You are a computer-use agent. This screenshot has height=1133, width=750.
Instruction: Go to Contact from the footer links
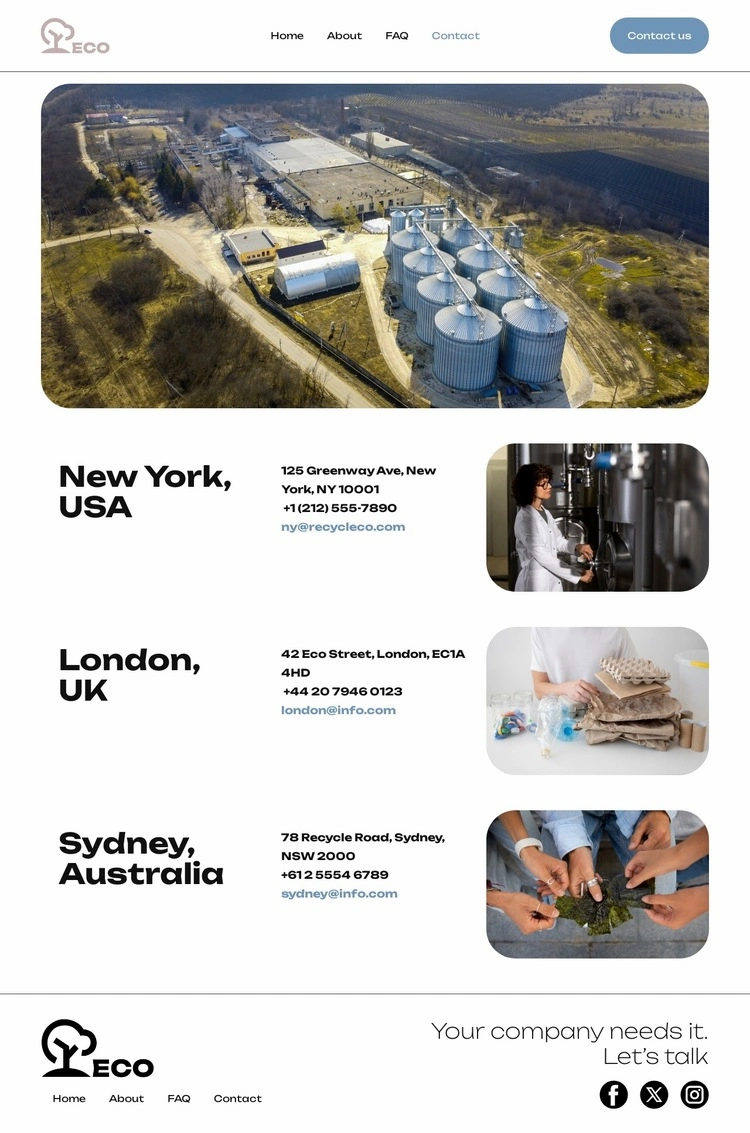[x=237, y=1099]
